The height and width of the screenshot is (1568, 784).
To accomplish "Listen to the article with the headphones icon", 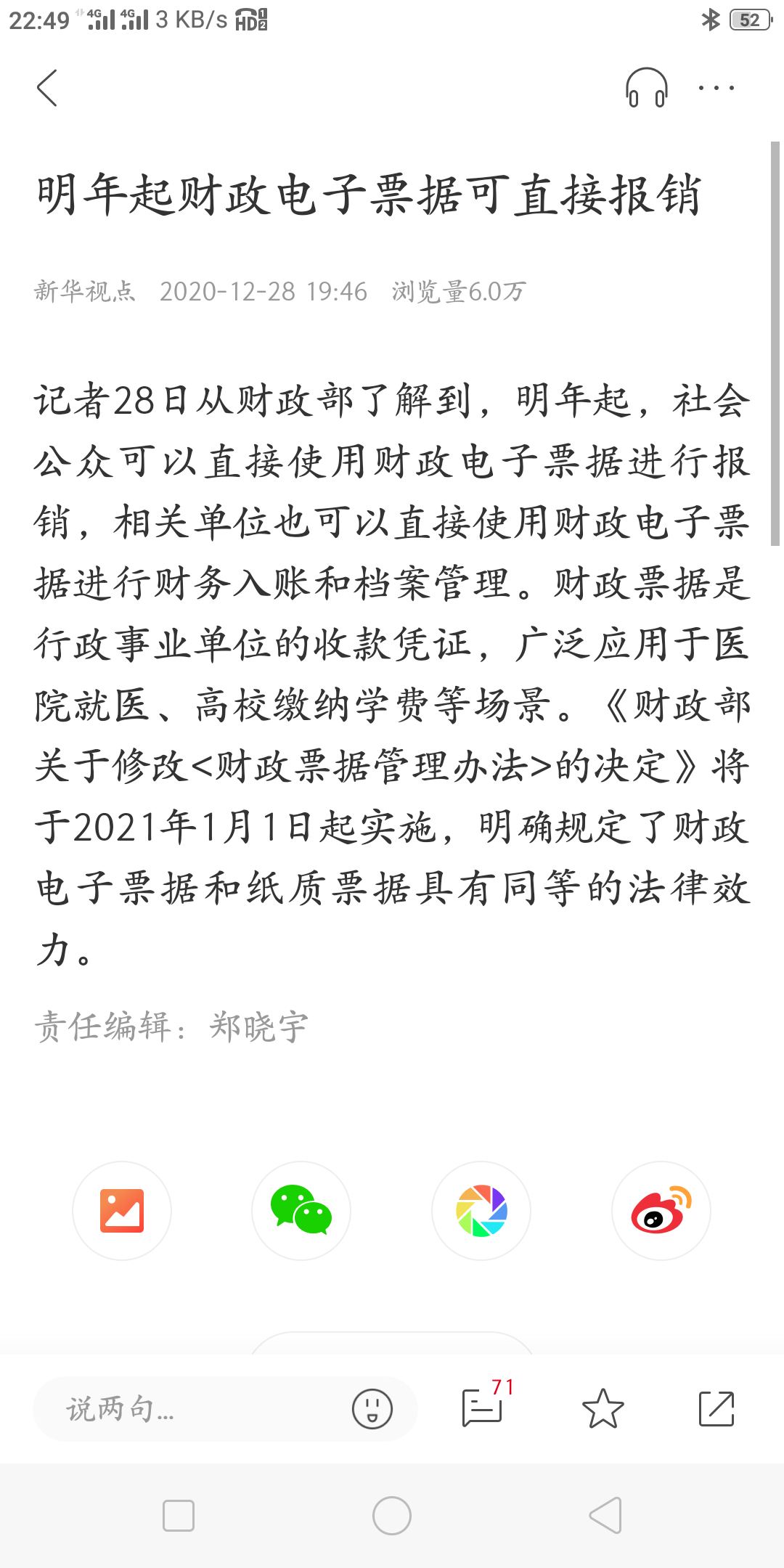I will tap(646, 88).
